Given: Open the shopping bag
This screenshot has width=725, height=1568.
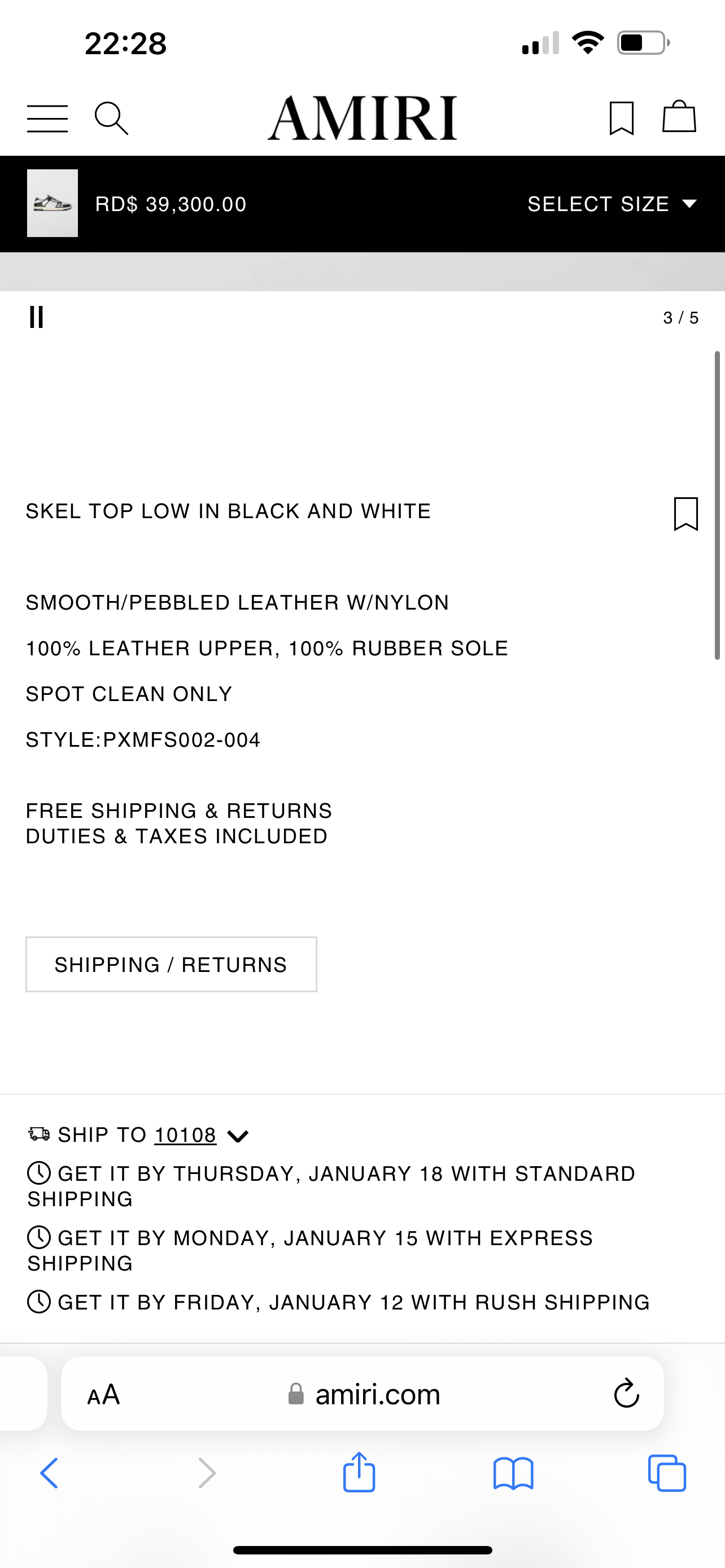Looking at the screenshot, I should [679, 117].
